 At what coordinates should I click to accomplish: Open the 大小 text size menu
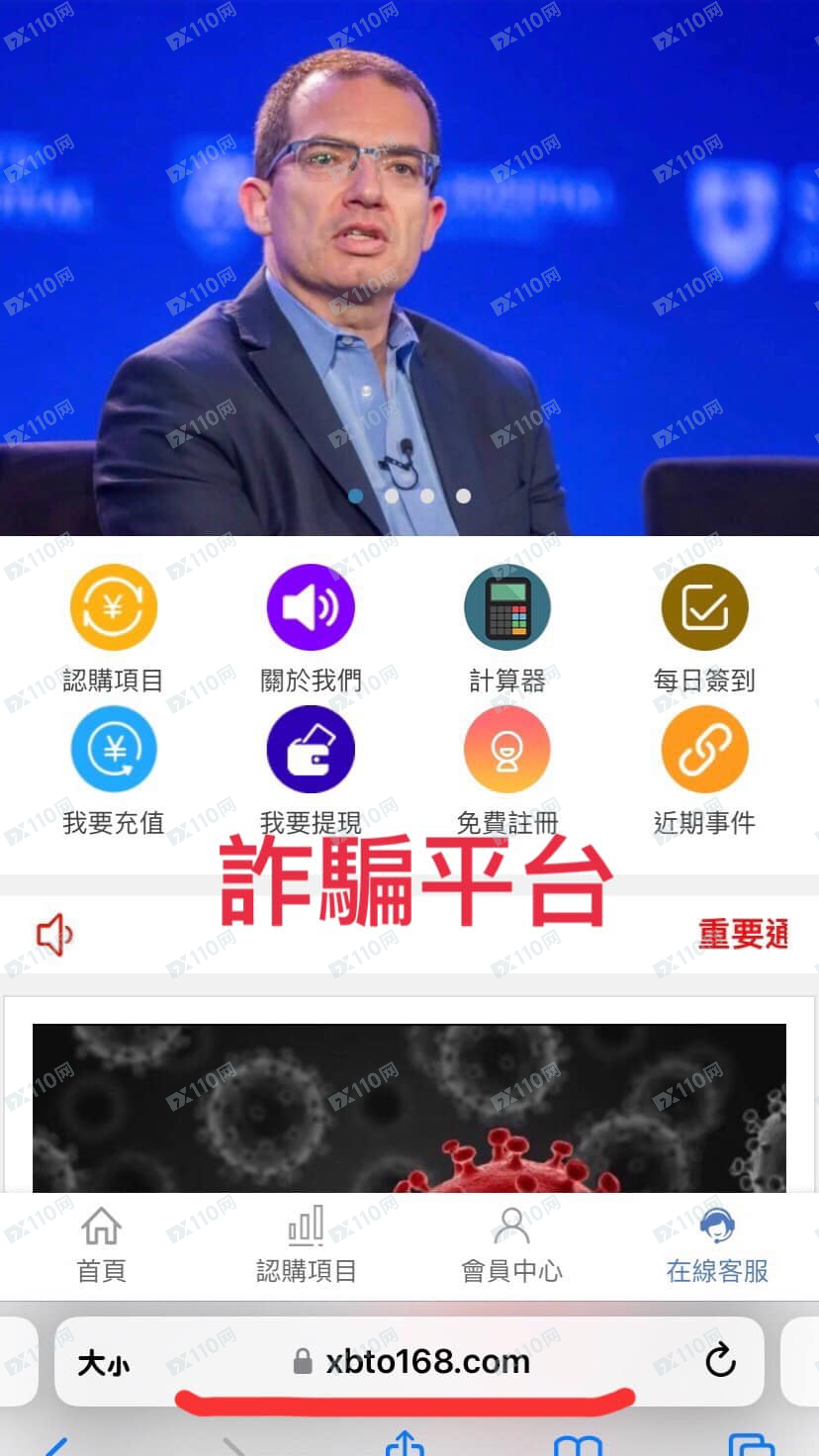pyautogui.click(x=103, y=1364)
